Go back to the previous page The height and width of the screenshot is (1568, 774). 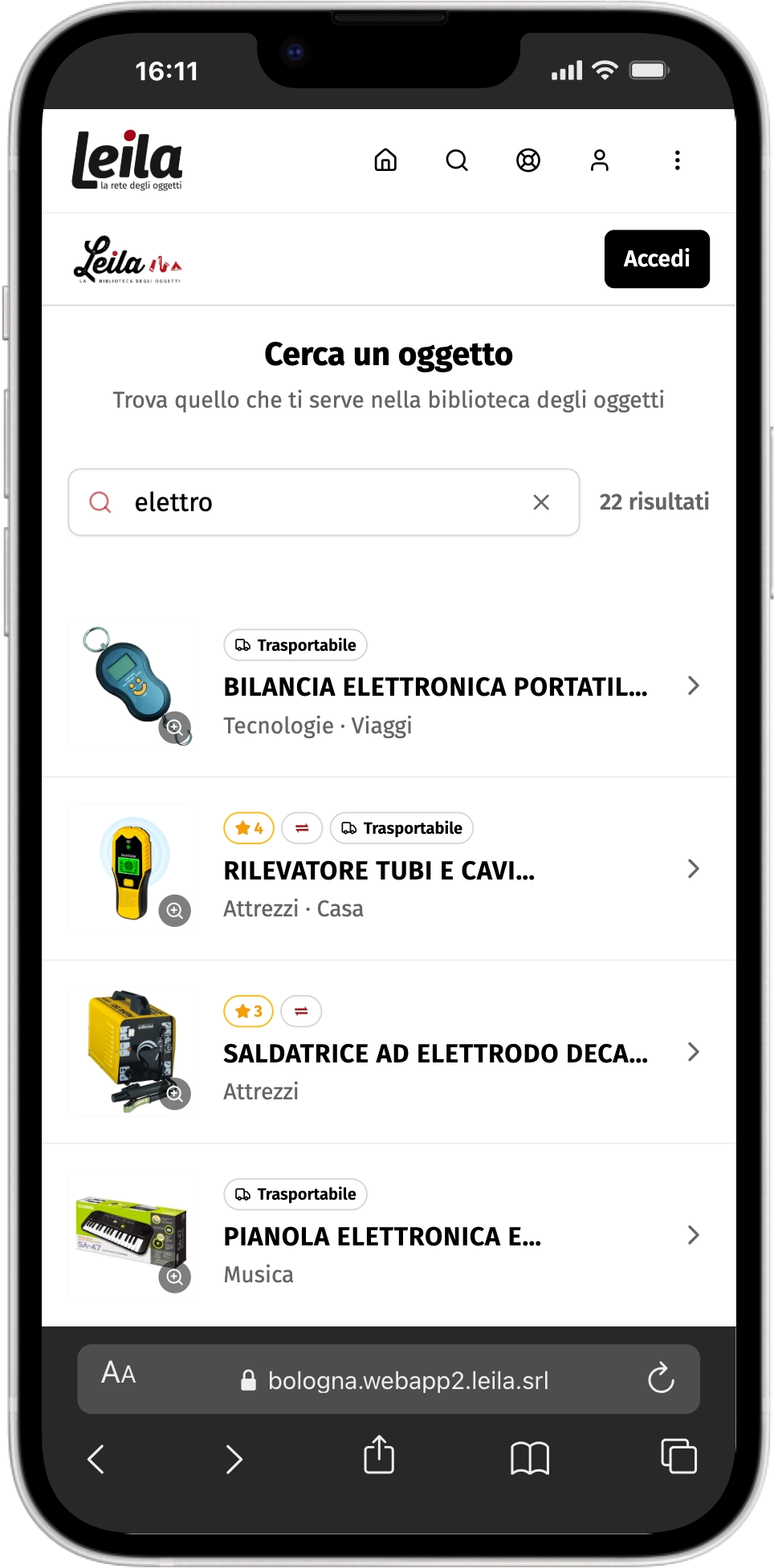[x=96, y=1458]
